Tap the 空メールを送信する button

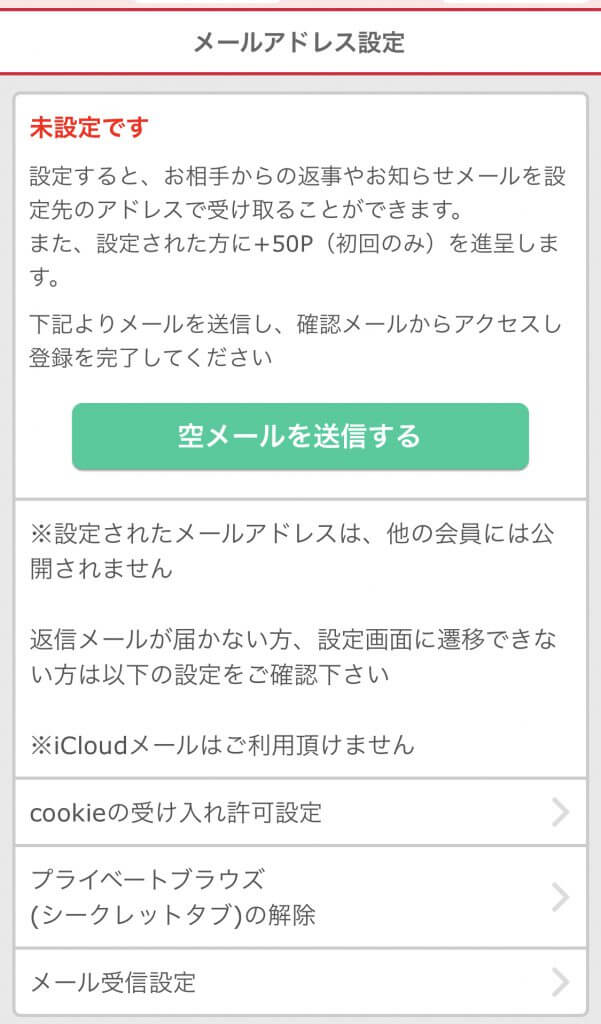(x=300, y=436)
